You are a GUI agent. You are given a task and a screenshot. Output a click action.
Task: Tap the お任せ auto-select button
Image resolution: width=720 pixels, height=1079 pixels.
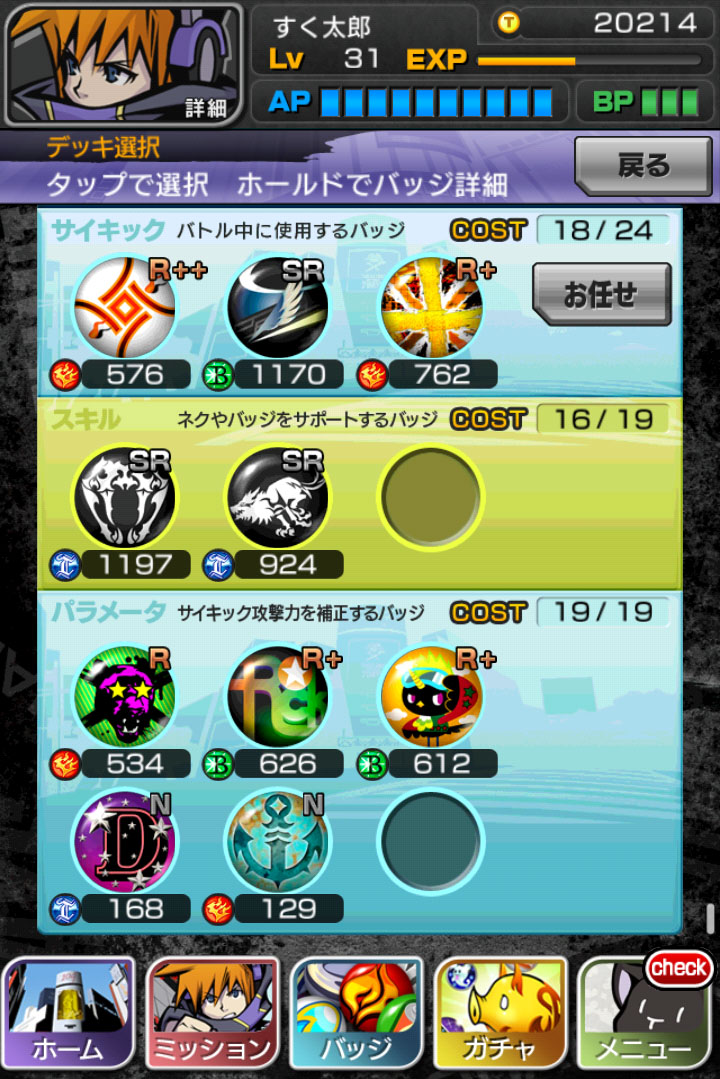600,294
